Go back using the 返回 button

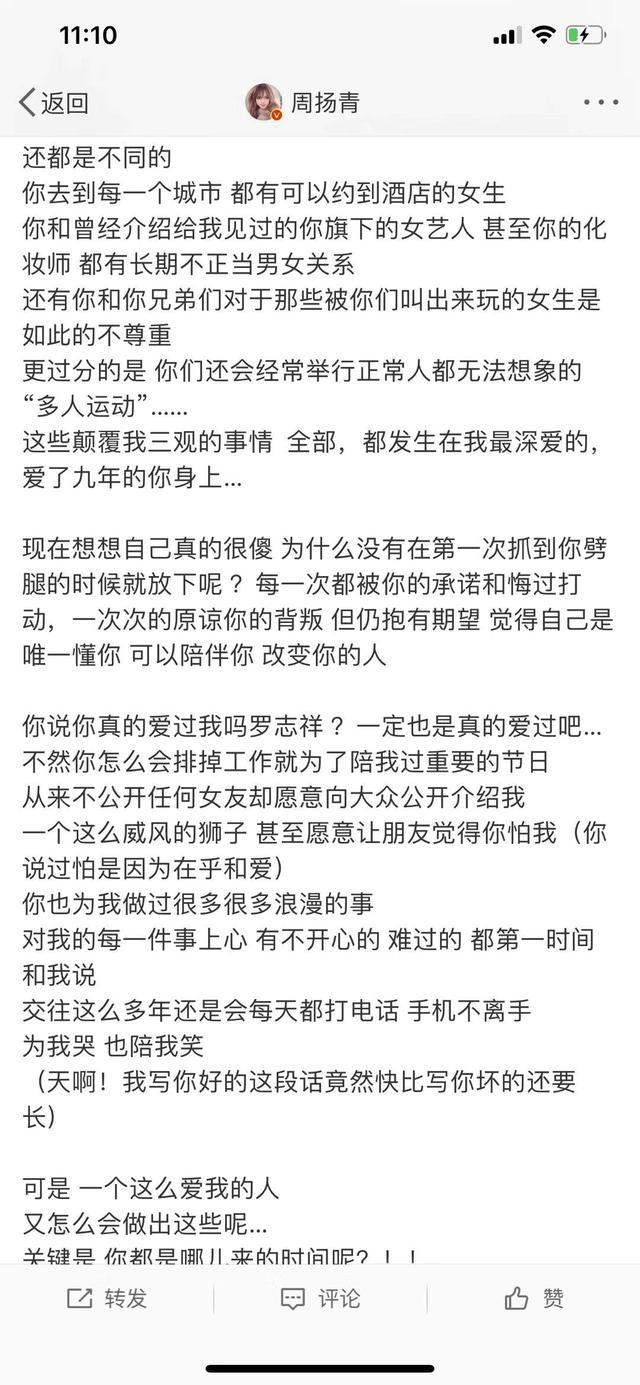tap(54, 102)
